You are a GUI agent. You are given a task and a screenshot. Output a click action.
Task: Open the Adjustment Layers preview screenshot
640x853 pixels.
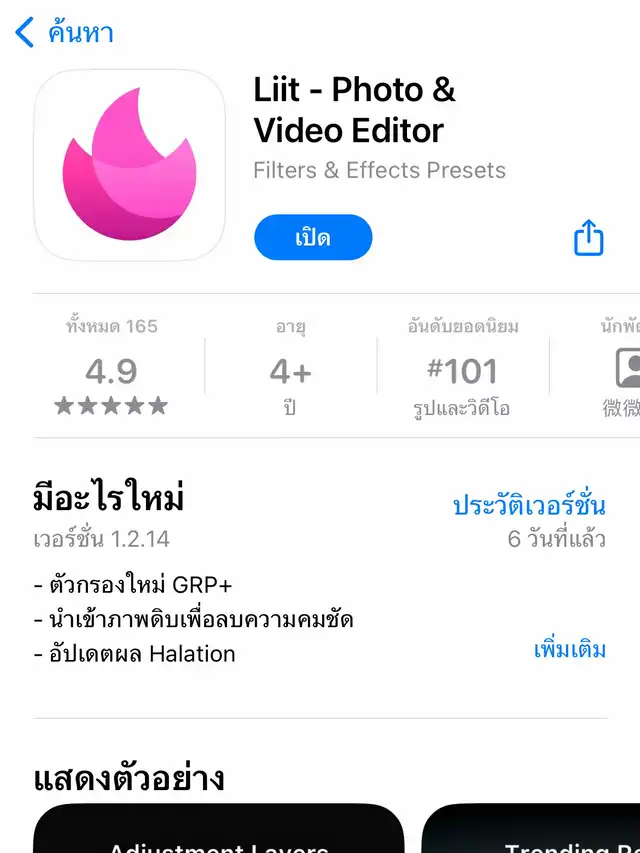coord(218,830)
